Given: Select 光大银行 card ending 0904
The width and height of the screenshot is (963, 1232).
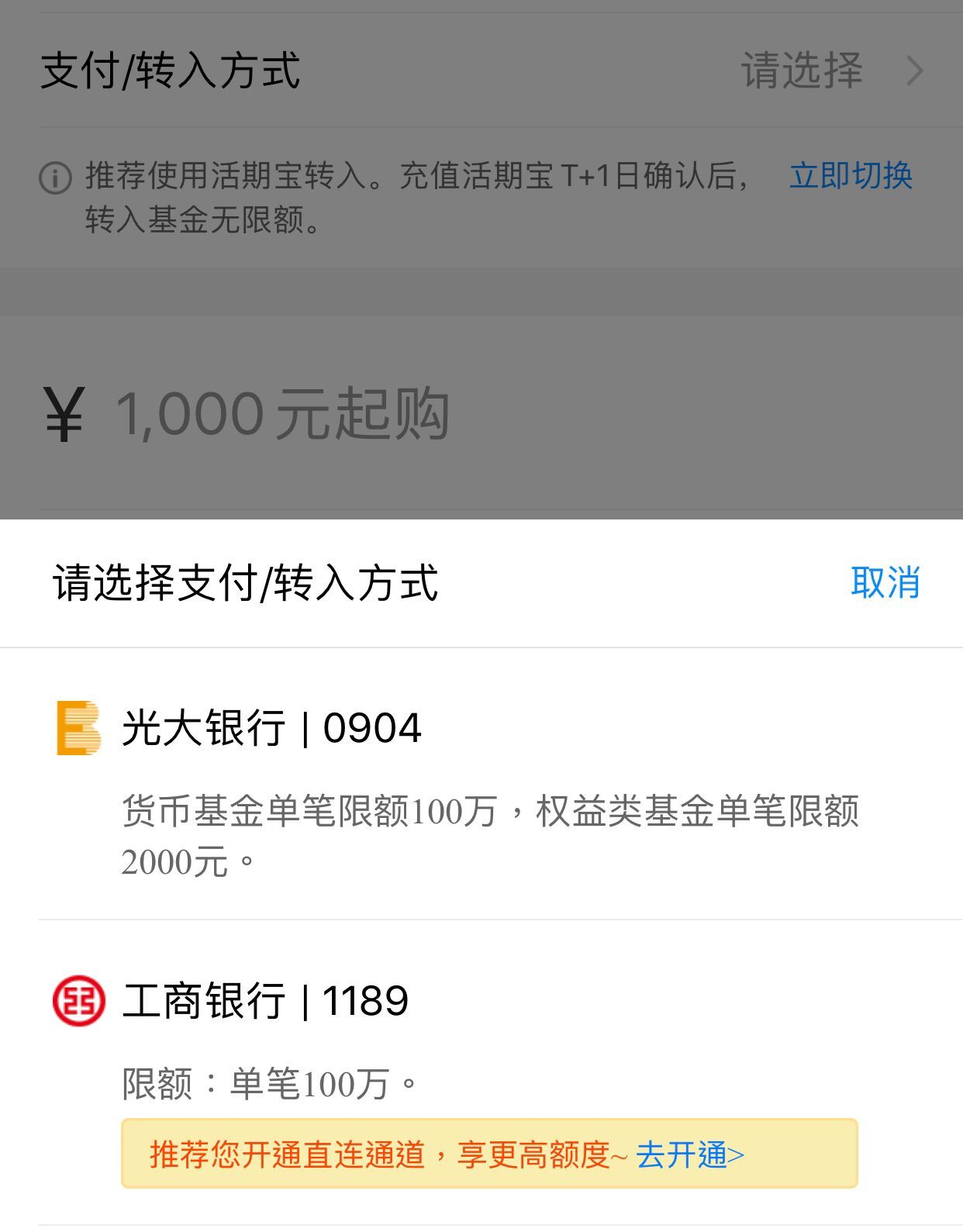Looking at the screenshot, I should (271, 728).
